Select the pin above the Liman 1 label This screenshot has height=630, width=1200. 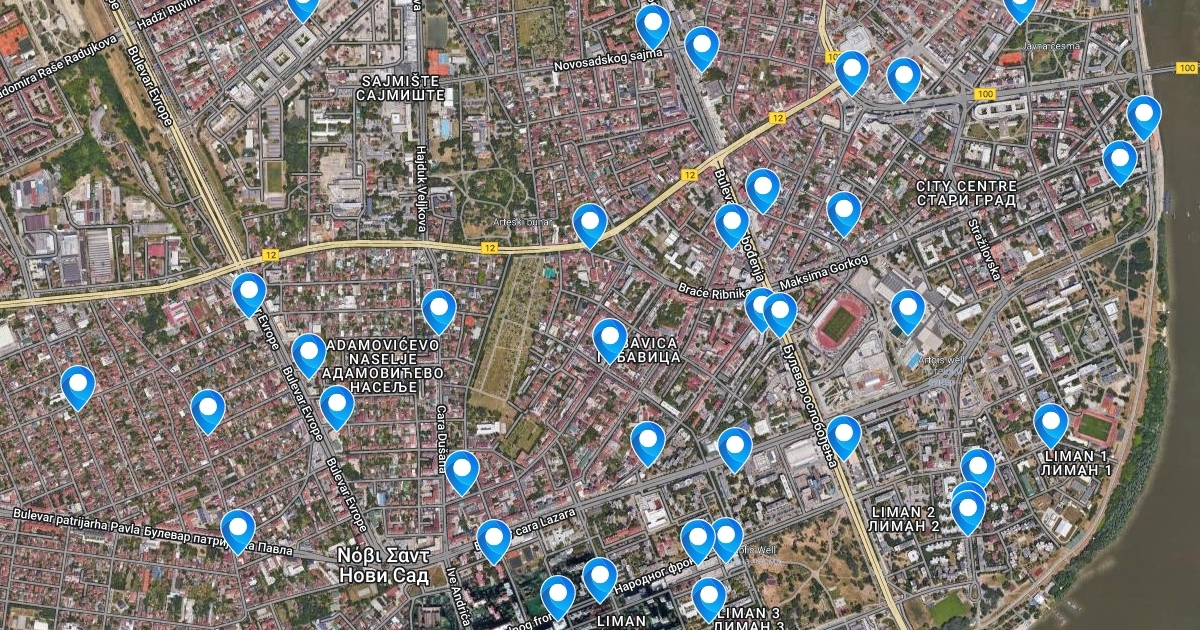point(1051,424)
